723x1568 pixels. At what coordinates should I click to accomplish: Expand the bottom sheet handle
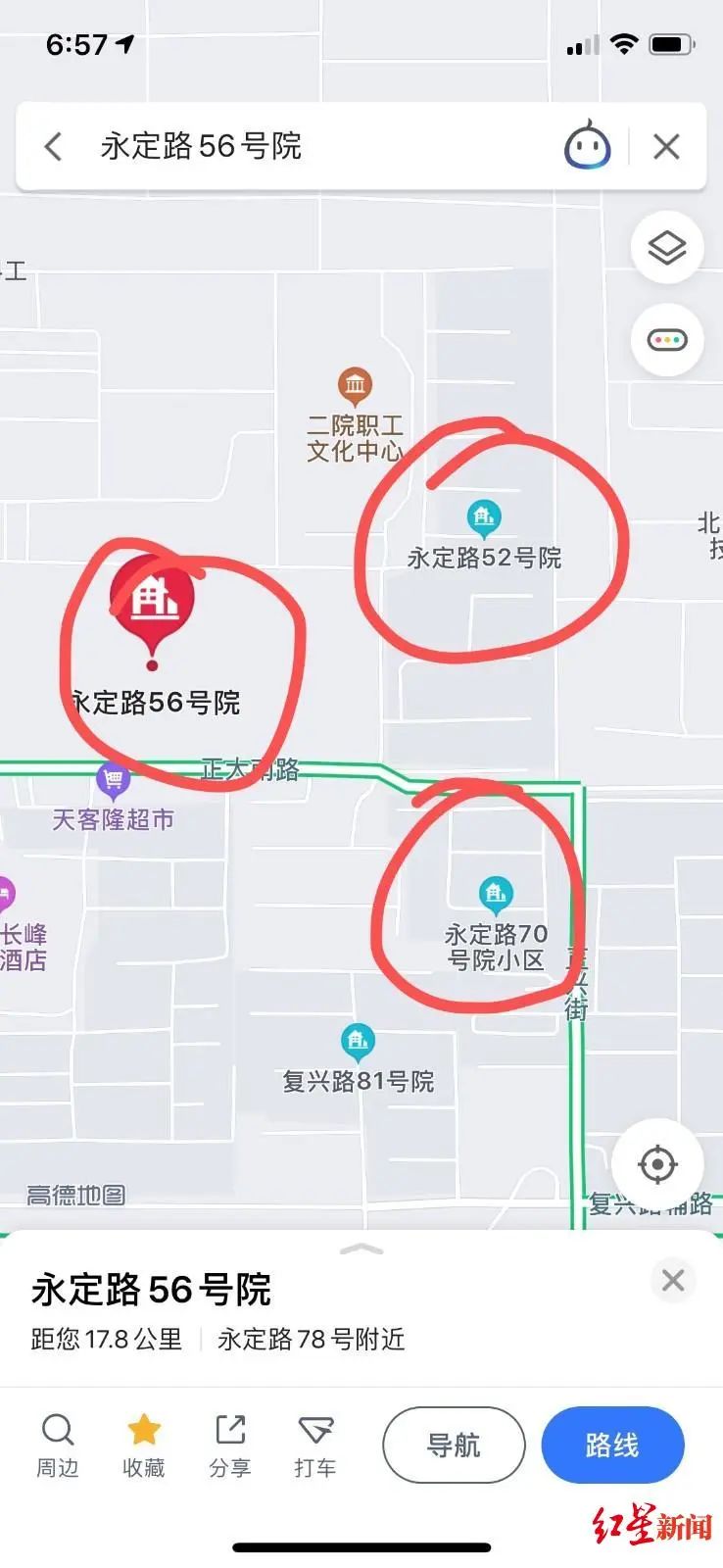pyautogui.click(x=361, y=1249)
